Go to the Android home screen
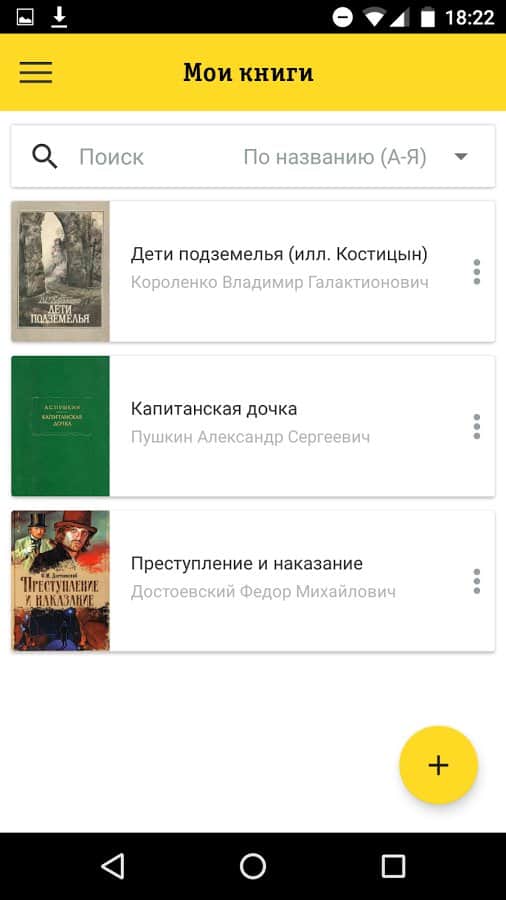The image size is (506, 900). [253, 866]
